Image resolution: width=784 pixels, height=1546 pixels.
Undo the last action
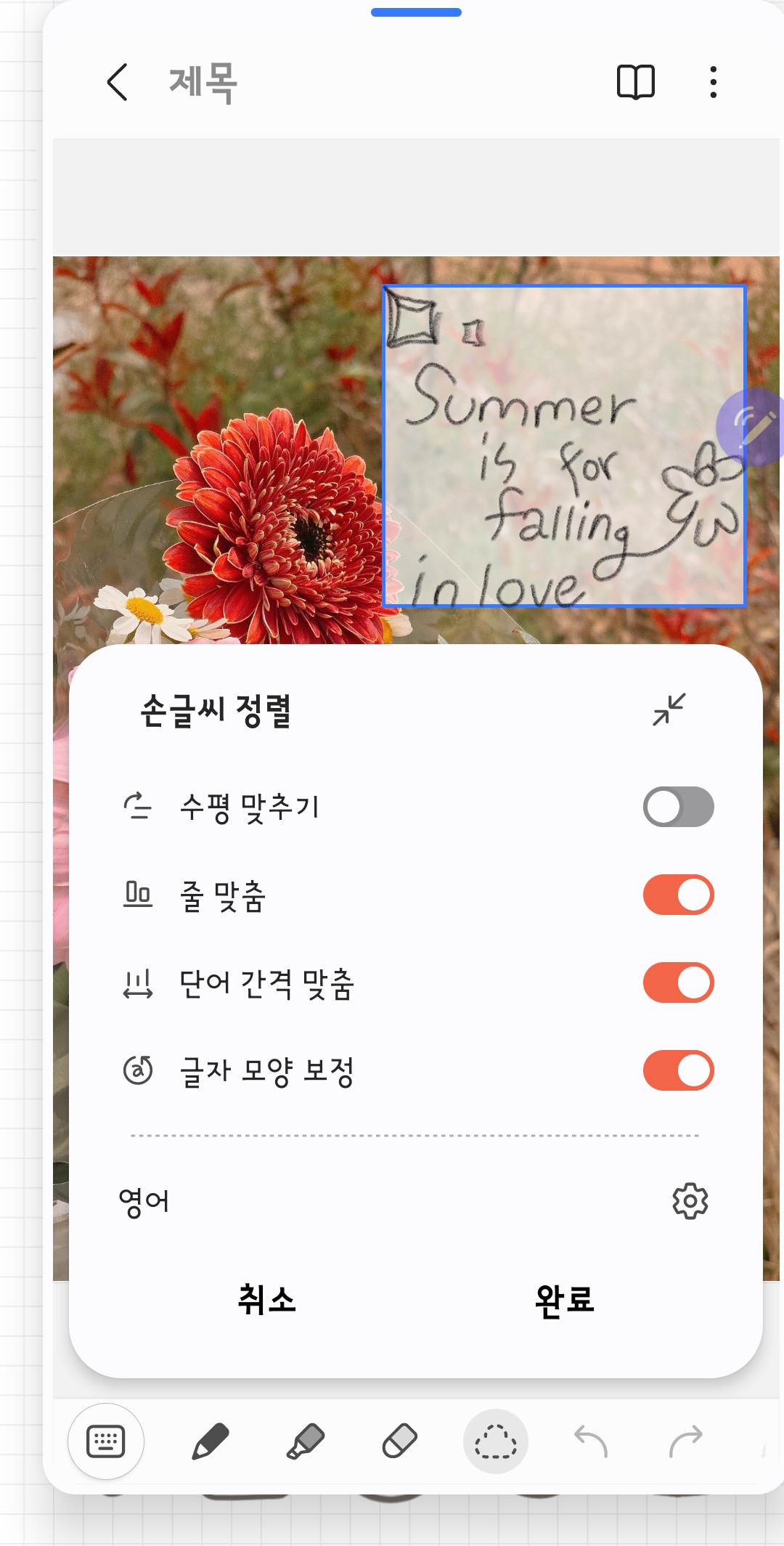coord(591,1441)
